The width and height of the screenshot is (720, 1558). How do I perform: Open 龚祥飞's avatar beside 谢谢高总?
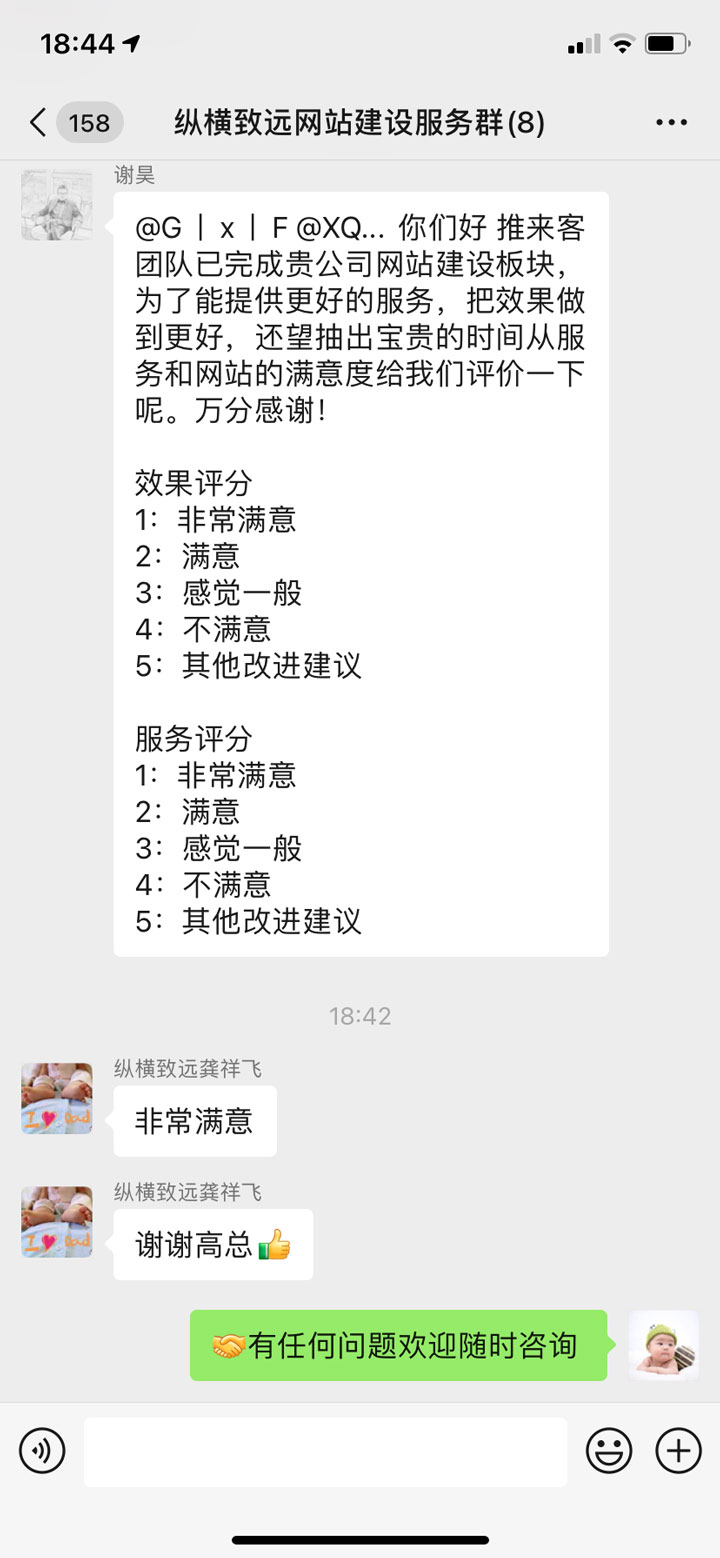57,1222
